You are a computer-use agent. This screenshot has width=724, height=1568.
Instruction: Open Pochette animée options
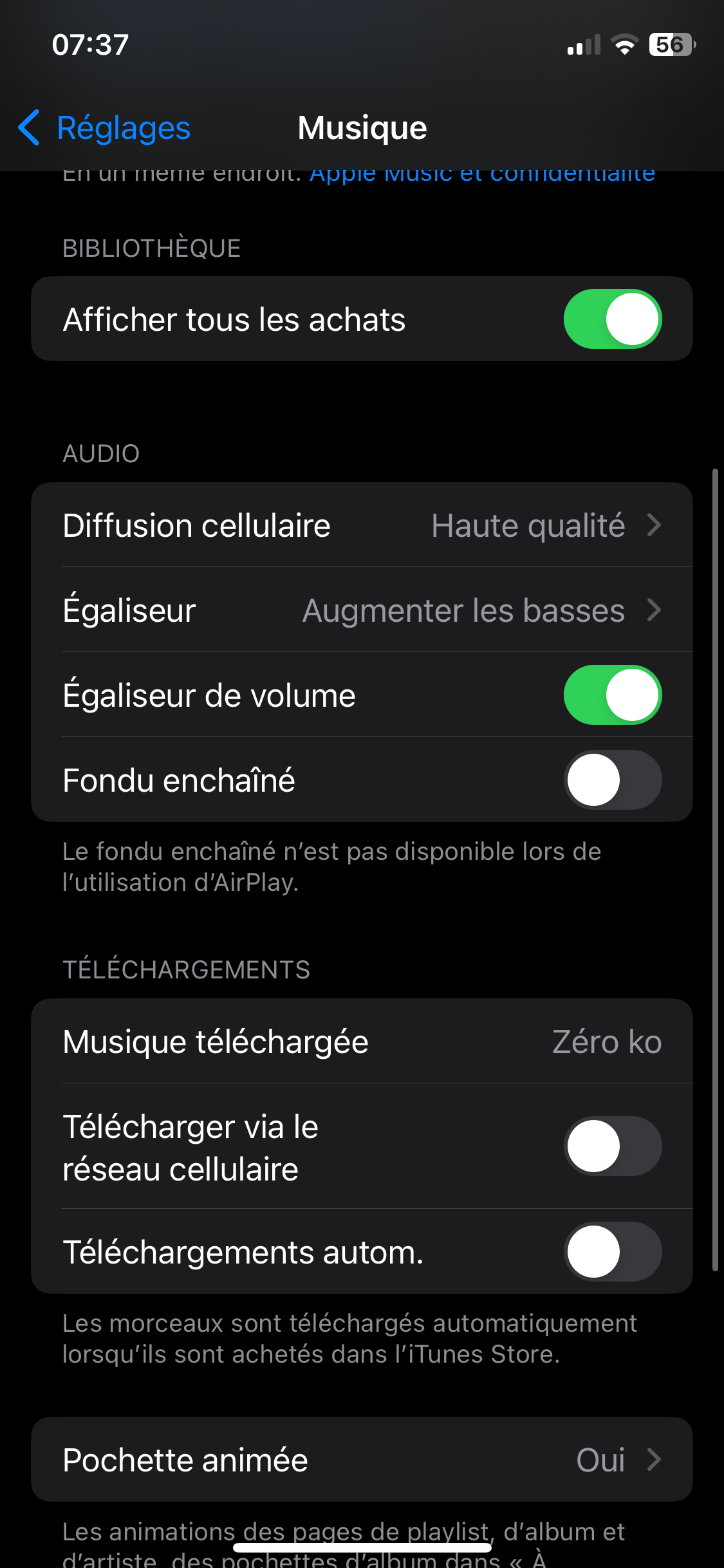coord(362,1459)
